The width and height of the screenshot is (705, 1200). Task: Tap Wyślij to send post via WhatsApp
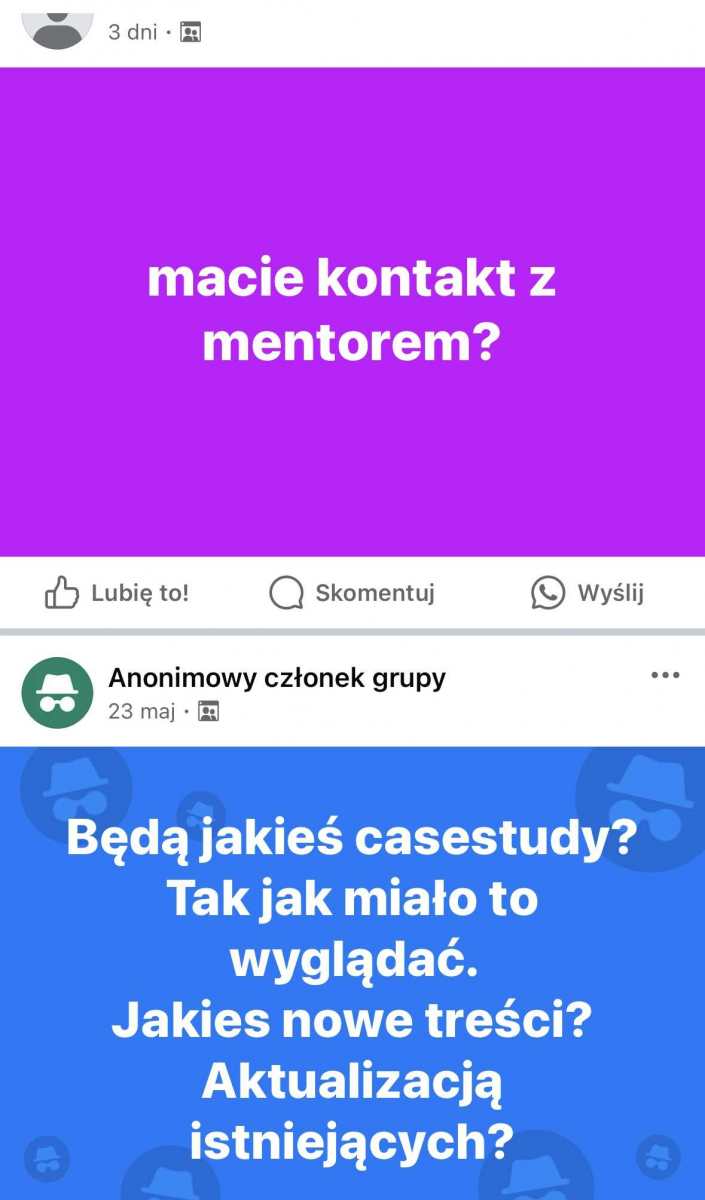[587, 593]
